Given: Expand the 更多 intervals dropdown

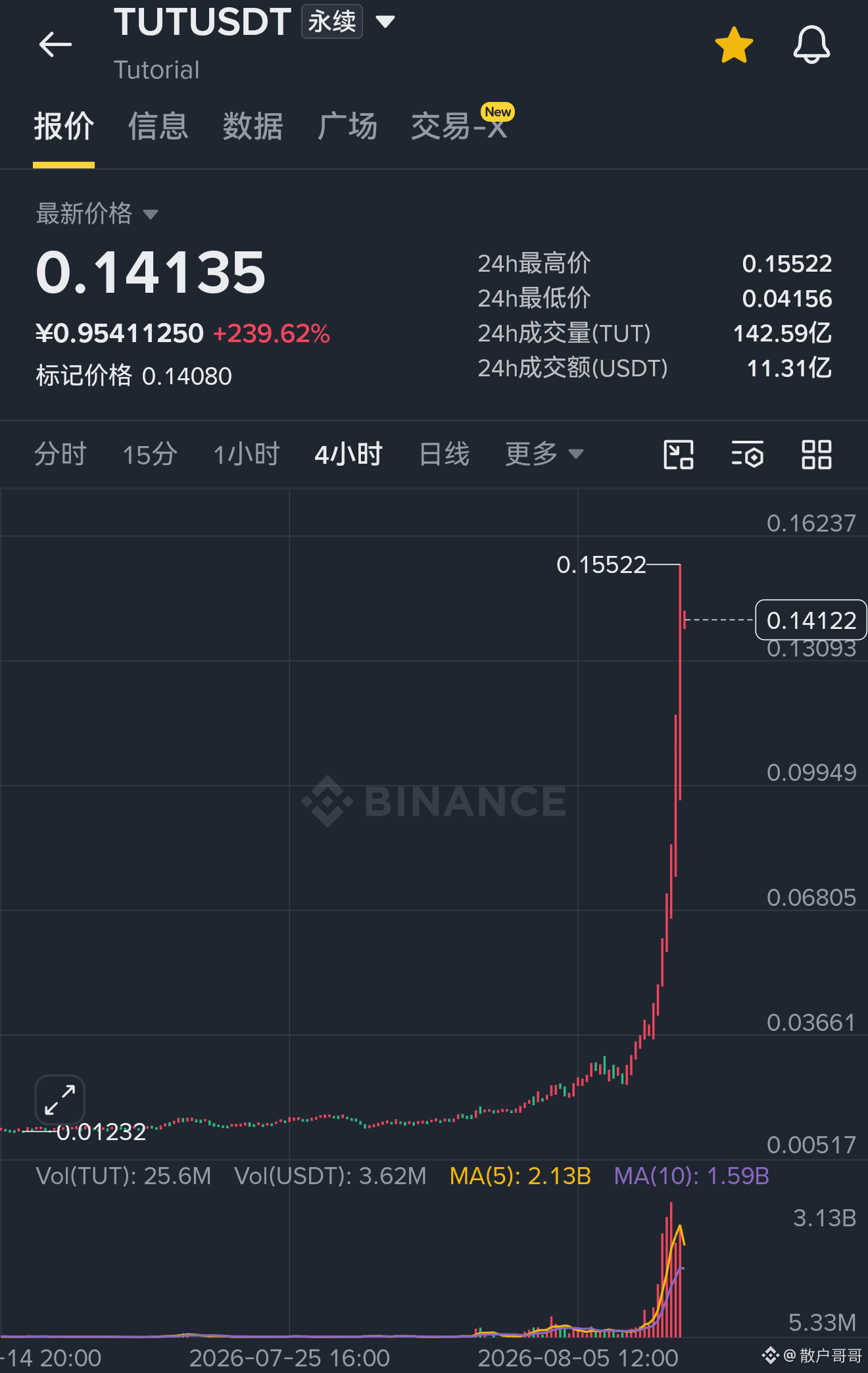Looking at the screenshot, I should (544, 454).
